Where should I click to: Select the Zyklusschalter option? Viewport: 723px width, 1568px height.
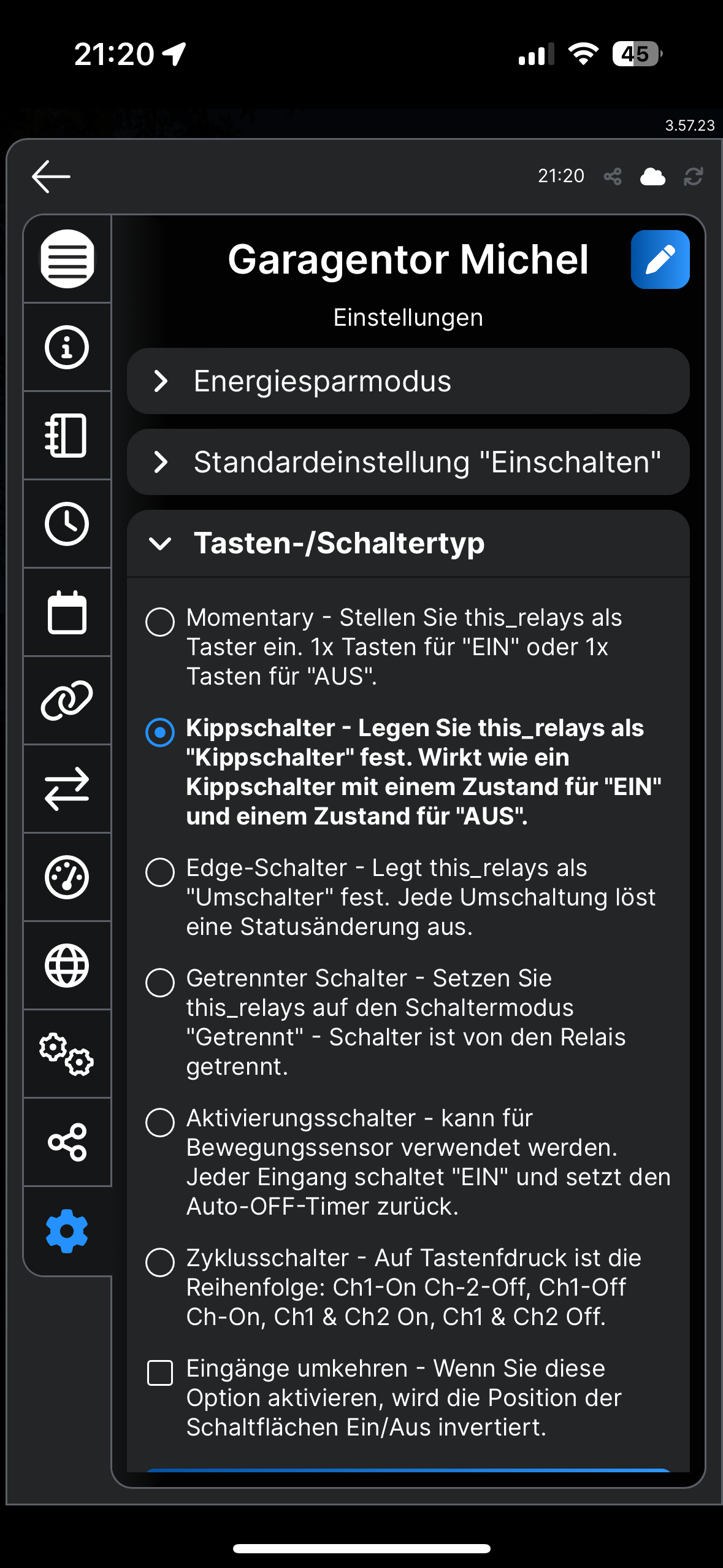pos(160,1262)
